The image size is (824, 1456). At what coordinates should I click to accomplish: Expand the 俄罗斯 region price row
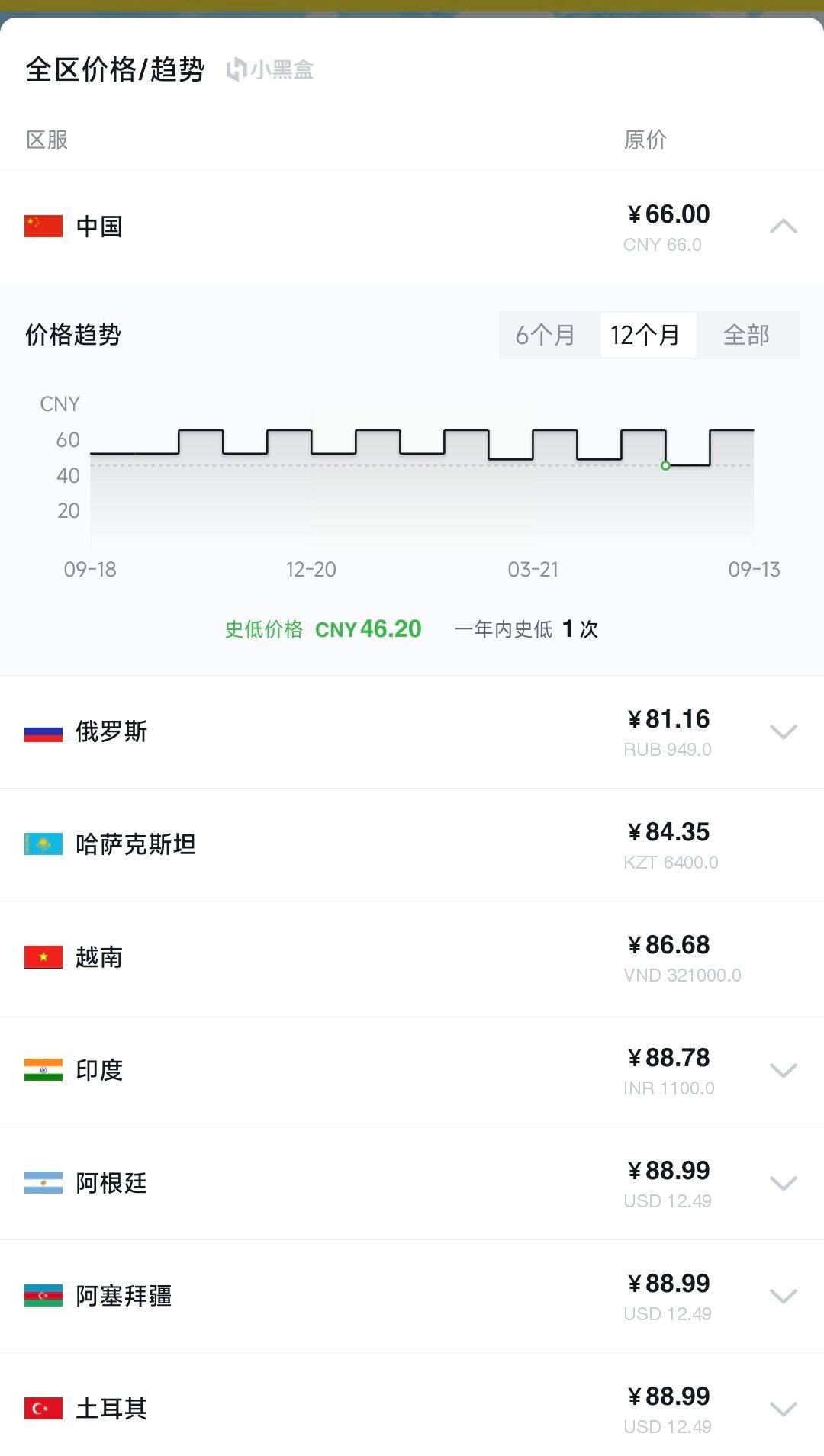(x=783, y=732)
